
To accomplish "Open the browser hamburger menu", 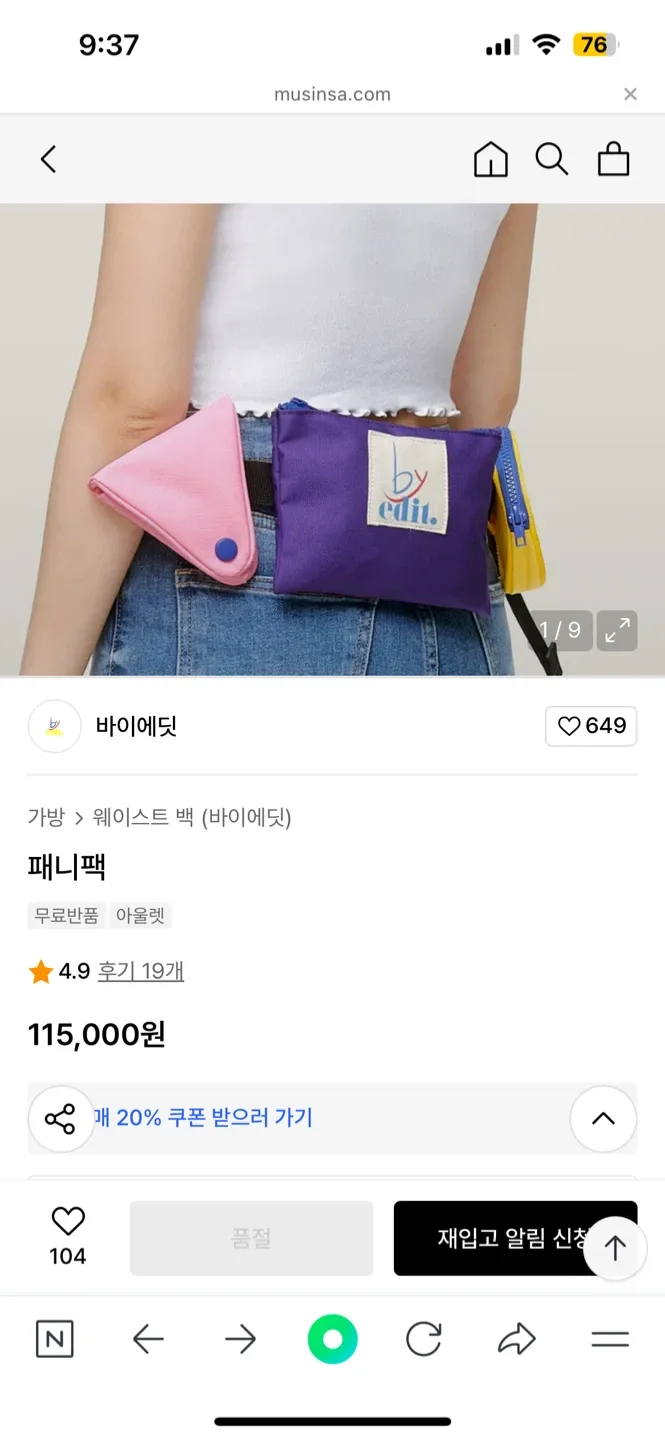I will click(x=609, y=1339).
